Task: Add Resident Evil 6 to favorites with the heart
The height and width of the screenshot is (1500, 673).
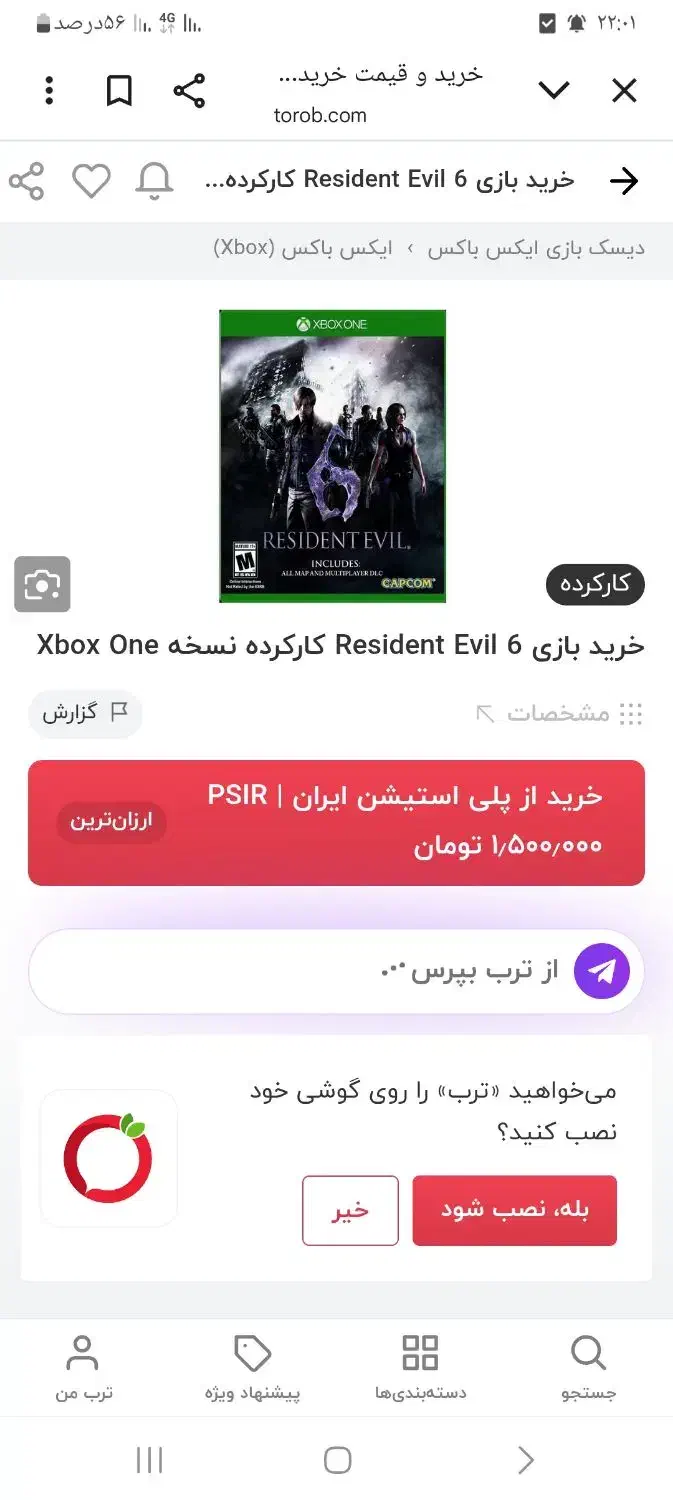Action: (91, 181)
